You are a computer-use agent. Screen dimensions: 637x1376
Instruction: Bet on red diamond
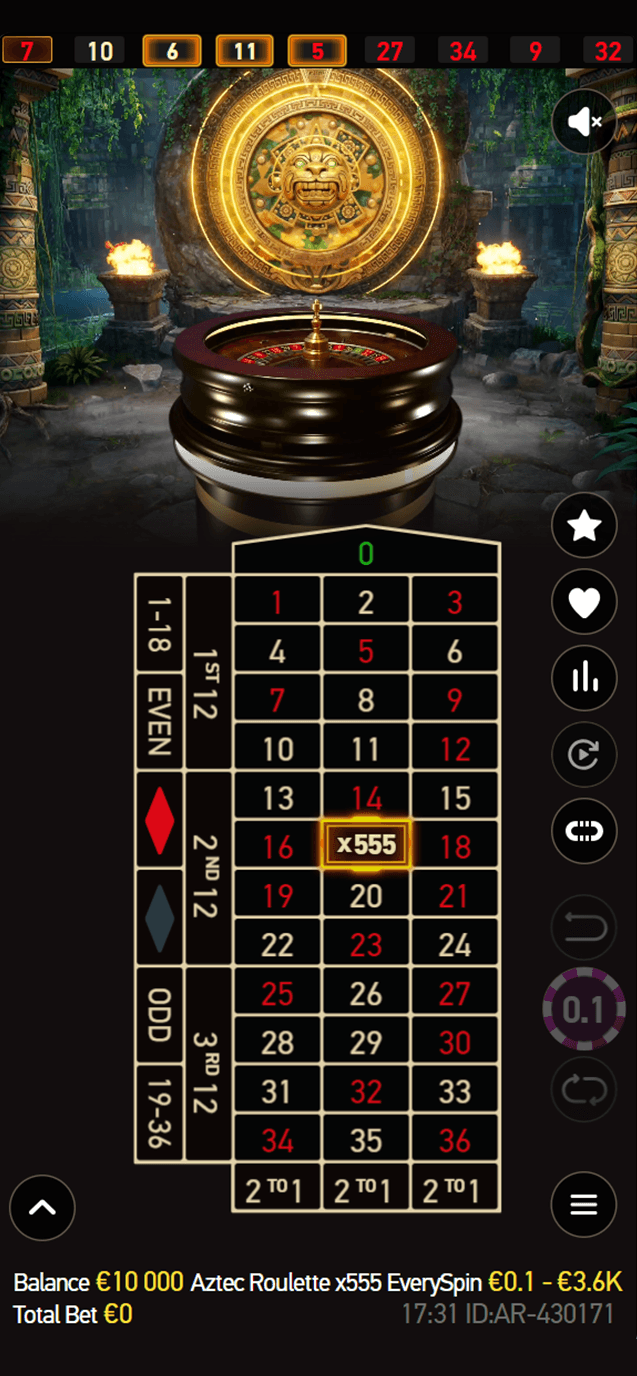(159, 819)
